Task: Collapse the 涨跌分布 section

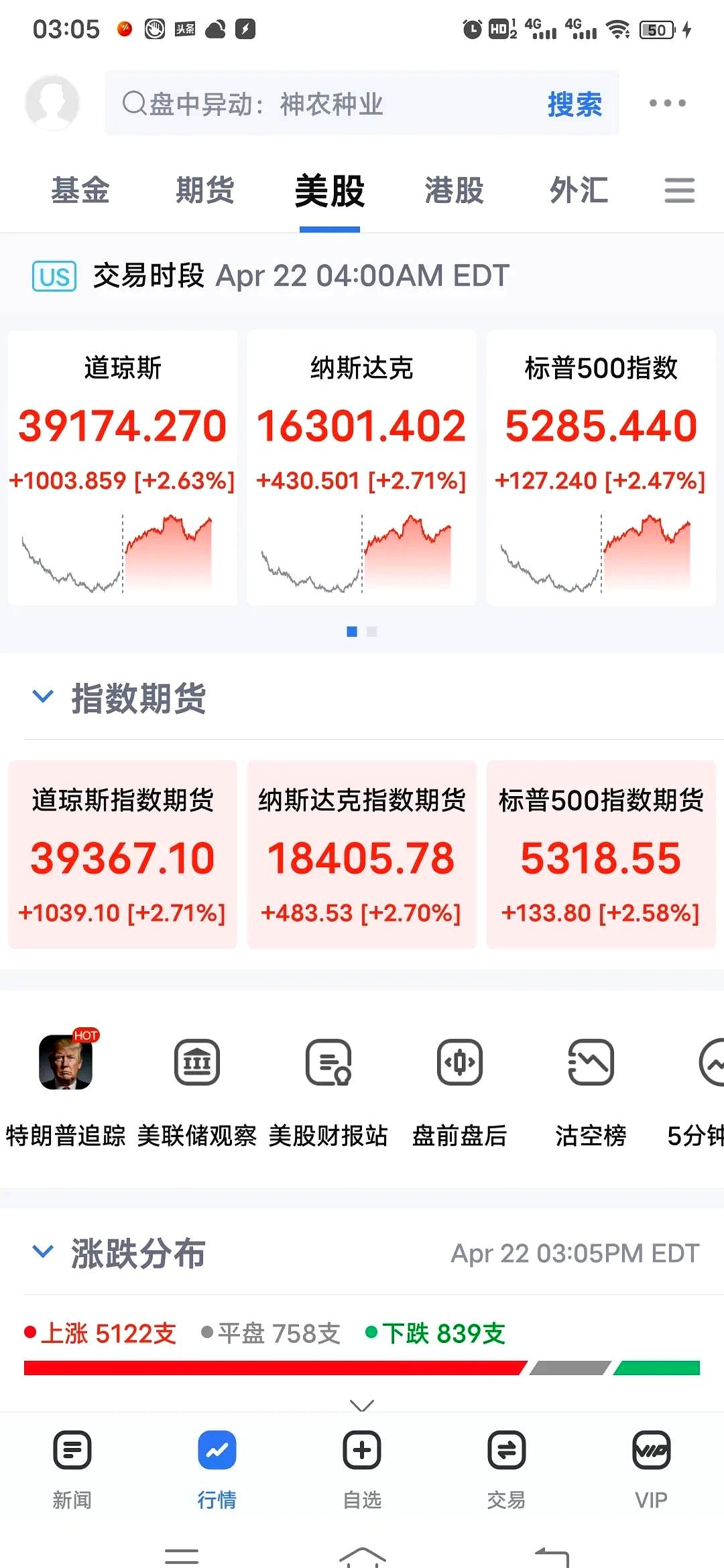Action: coord(43,1252)
